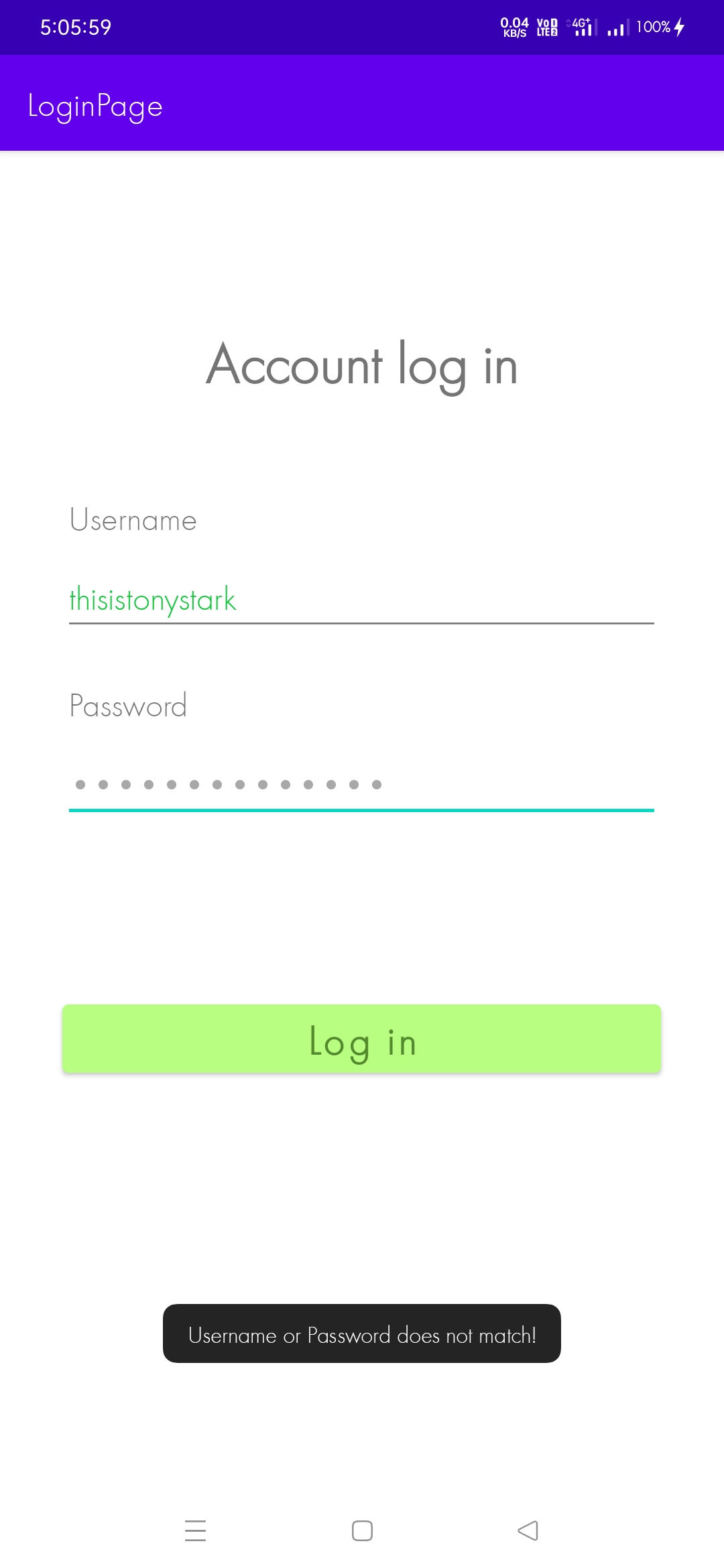
Task: Dismiss the Username or Password mismatch toast
Action: tap(362, 1334)
